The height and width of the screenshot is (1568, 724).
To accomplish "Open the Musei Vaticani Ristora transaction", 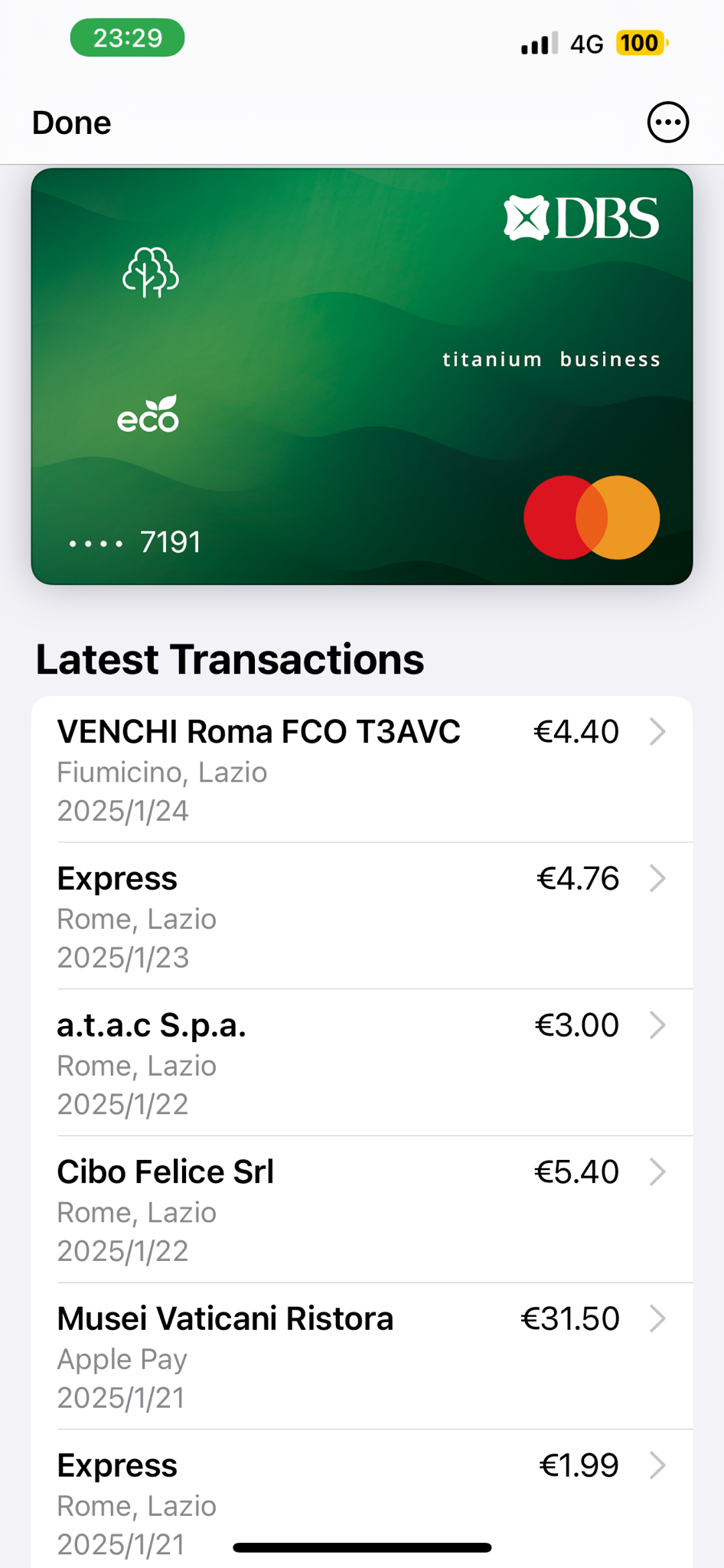I will pyautogui.click(x=362, y=1356).
